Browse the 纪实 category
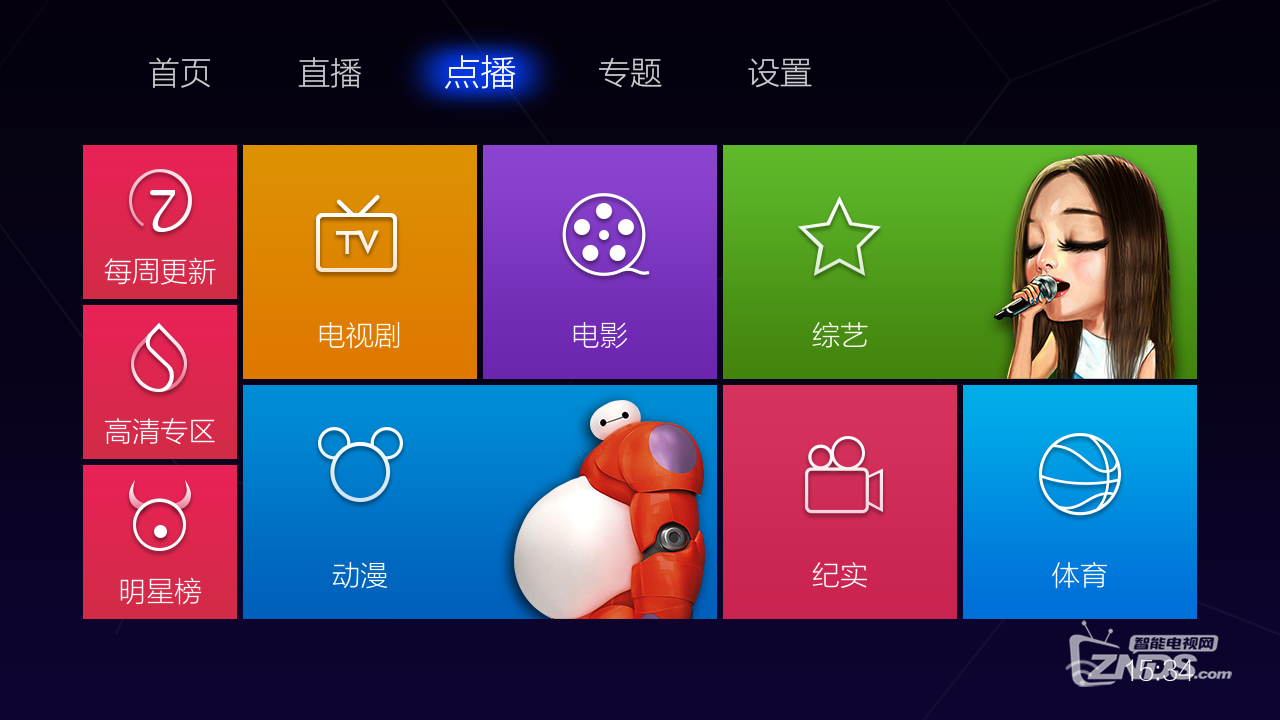Viewport: 1280px width, 720px height. [x=840, y=502]
